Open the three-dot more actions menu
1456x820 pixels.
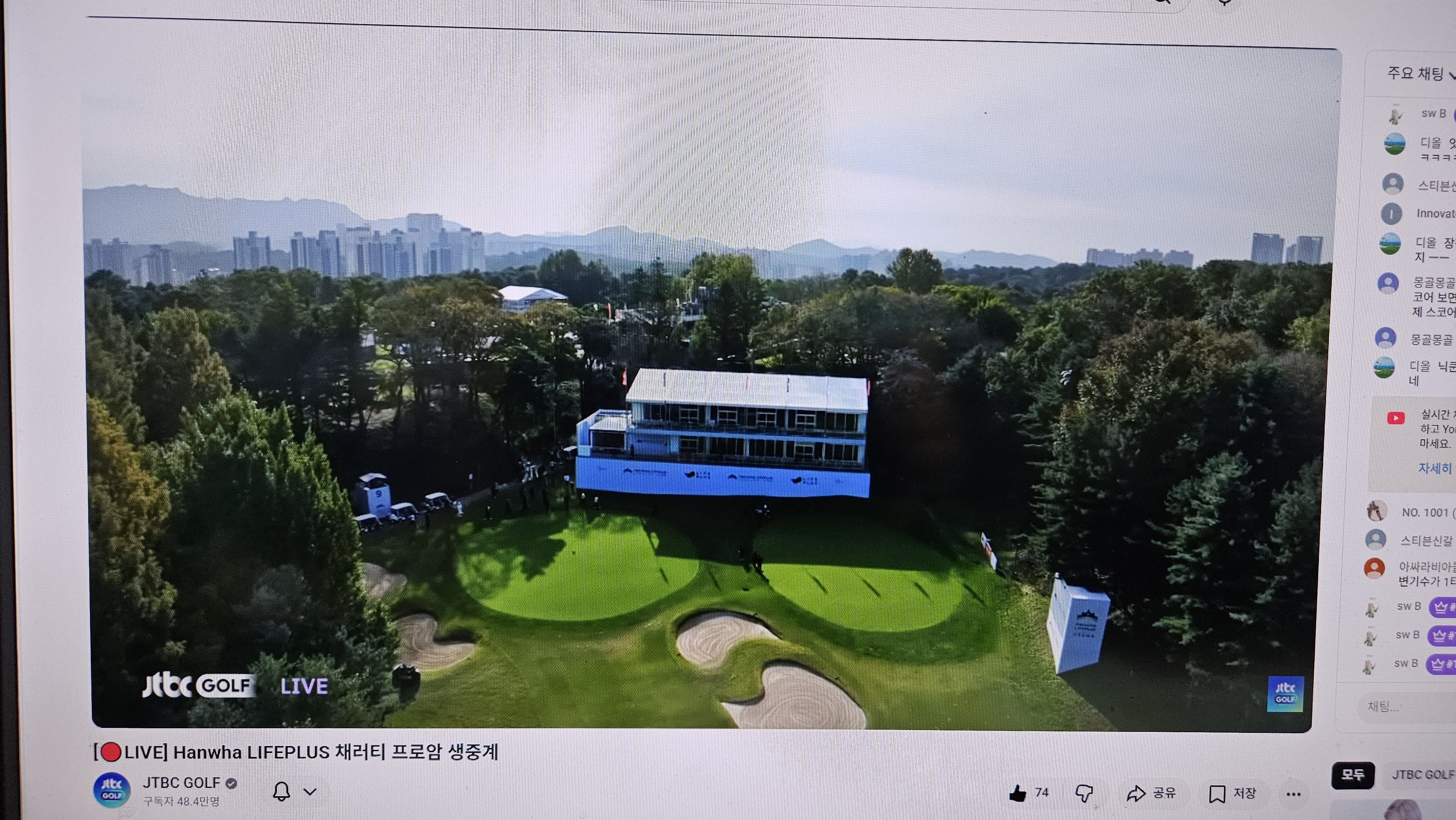coord(1293,794)
